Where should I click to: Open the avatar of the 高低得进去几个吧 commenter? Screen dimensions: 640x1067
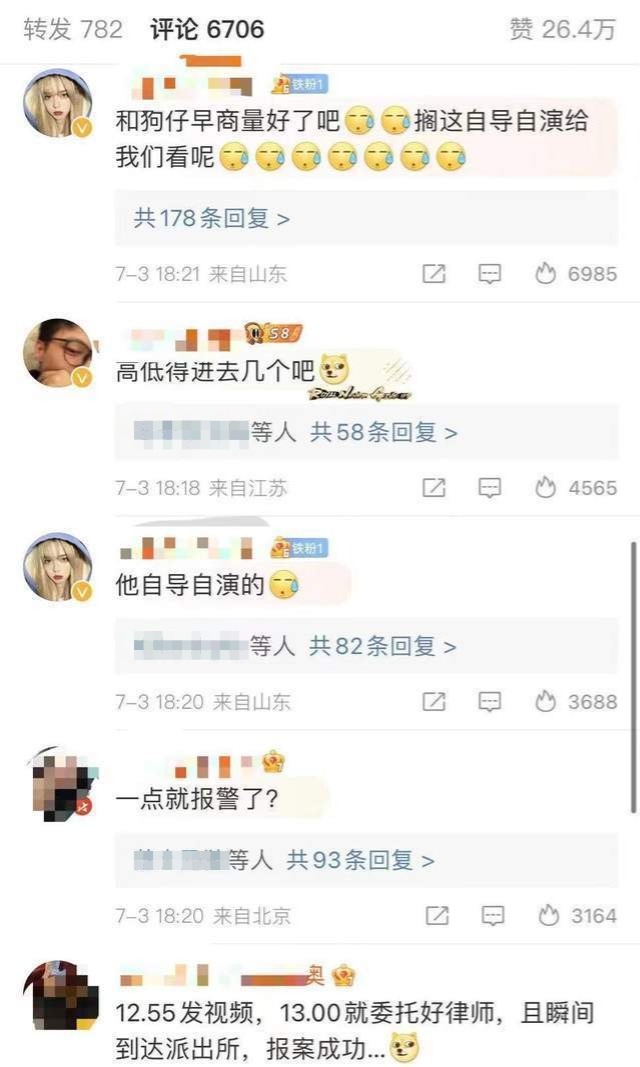coord(57,353)
